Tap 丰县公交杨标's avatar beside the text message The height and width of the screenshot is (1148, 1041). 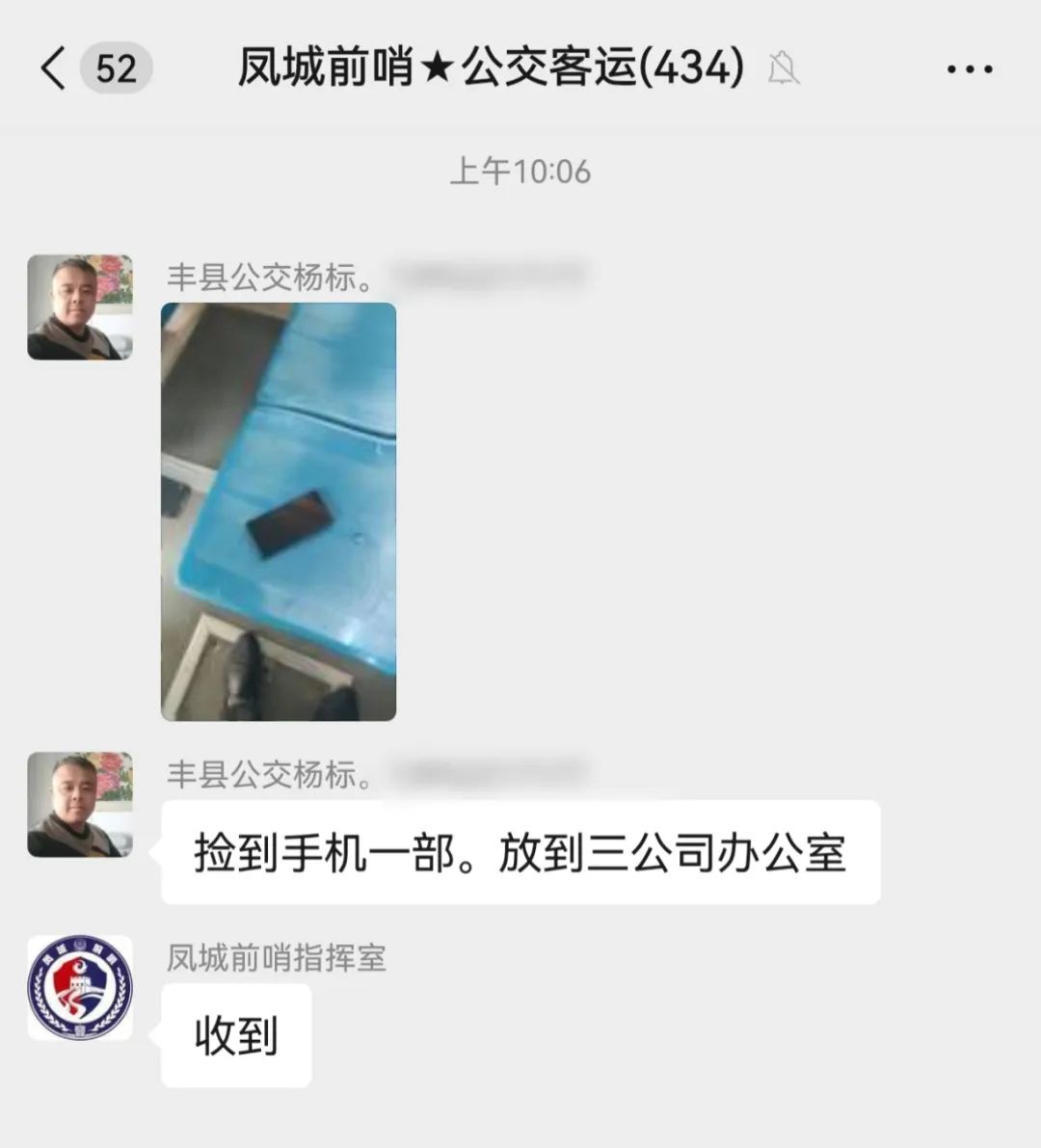pyautogui.click(x=80, y=805)
